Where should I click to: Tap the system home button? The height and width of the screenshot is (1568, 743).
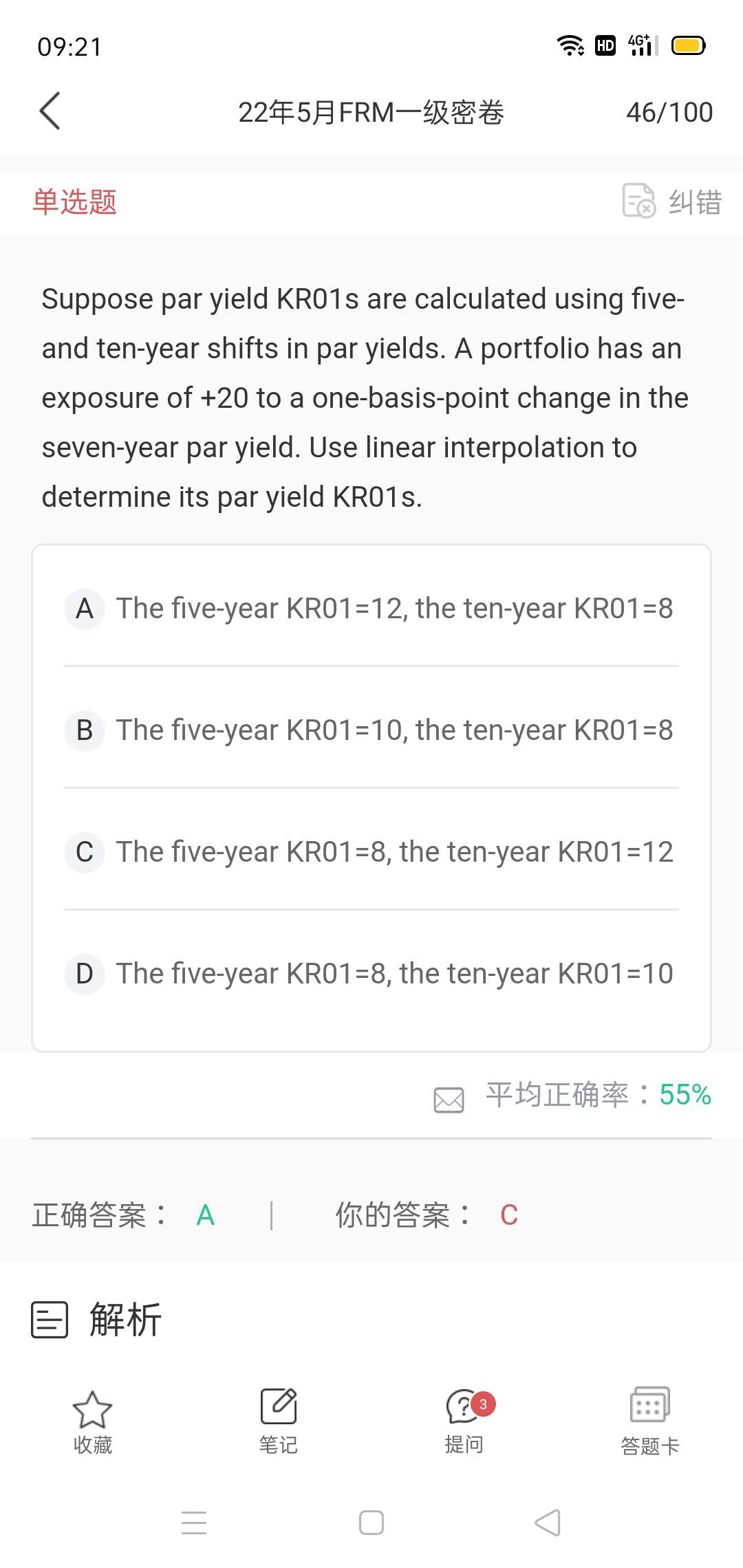tap(371, 1523)
